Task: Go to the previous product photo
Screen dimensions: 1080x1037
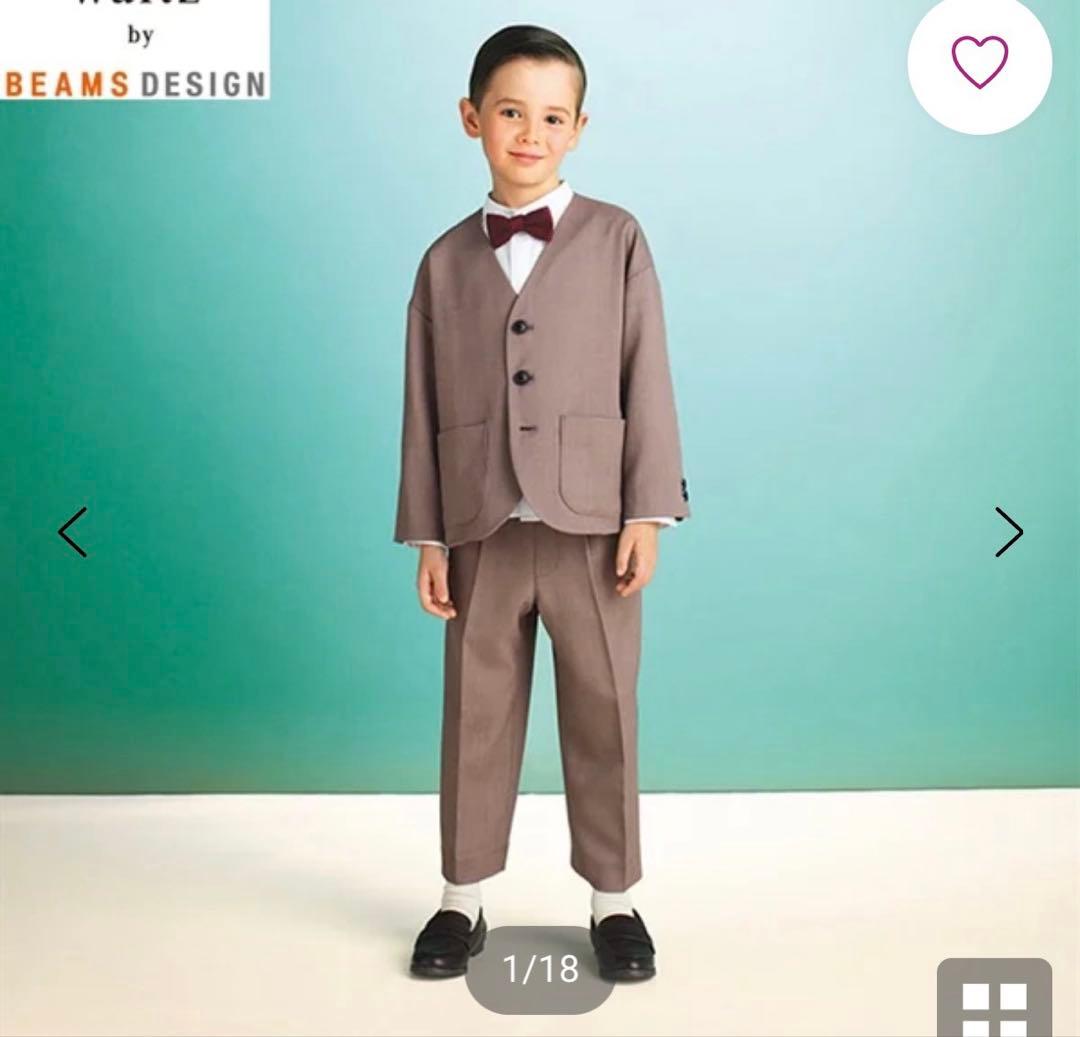Action: coord(73,532)
